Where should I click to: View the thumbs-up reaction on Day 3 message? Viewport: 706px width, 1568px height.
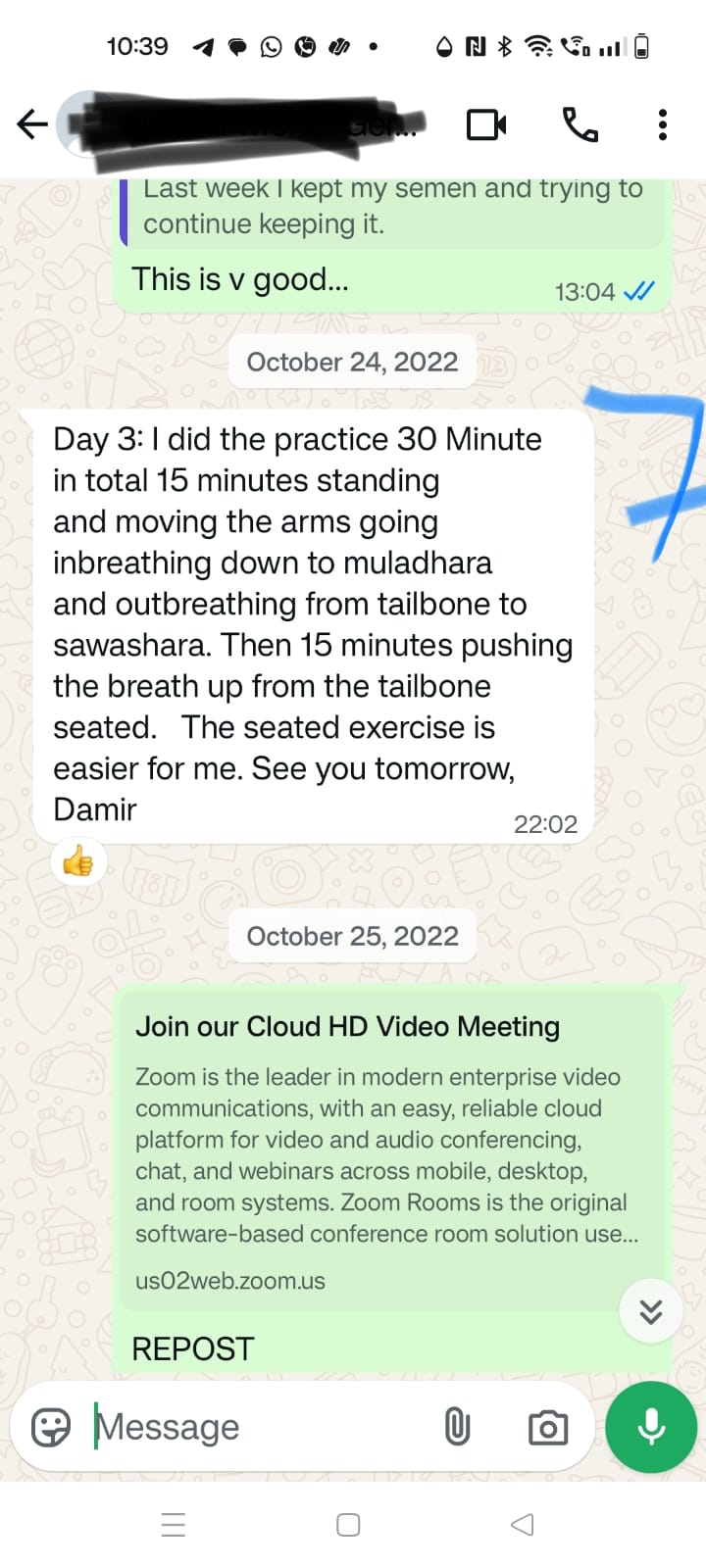click(78, 862)
